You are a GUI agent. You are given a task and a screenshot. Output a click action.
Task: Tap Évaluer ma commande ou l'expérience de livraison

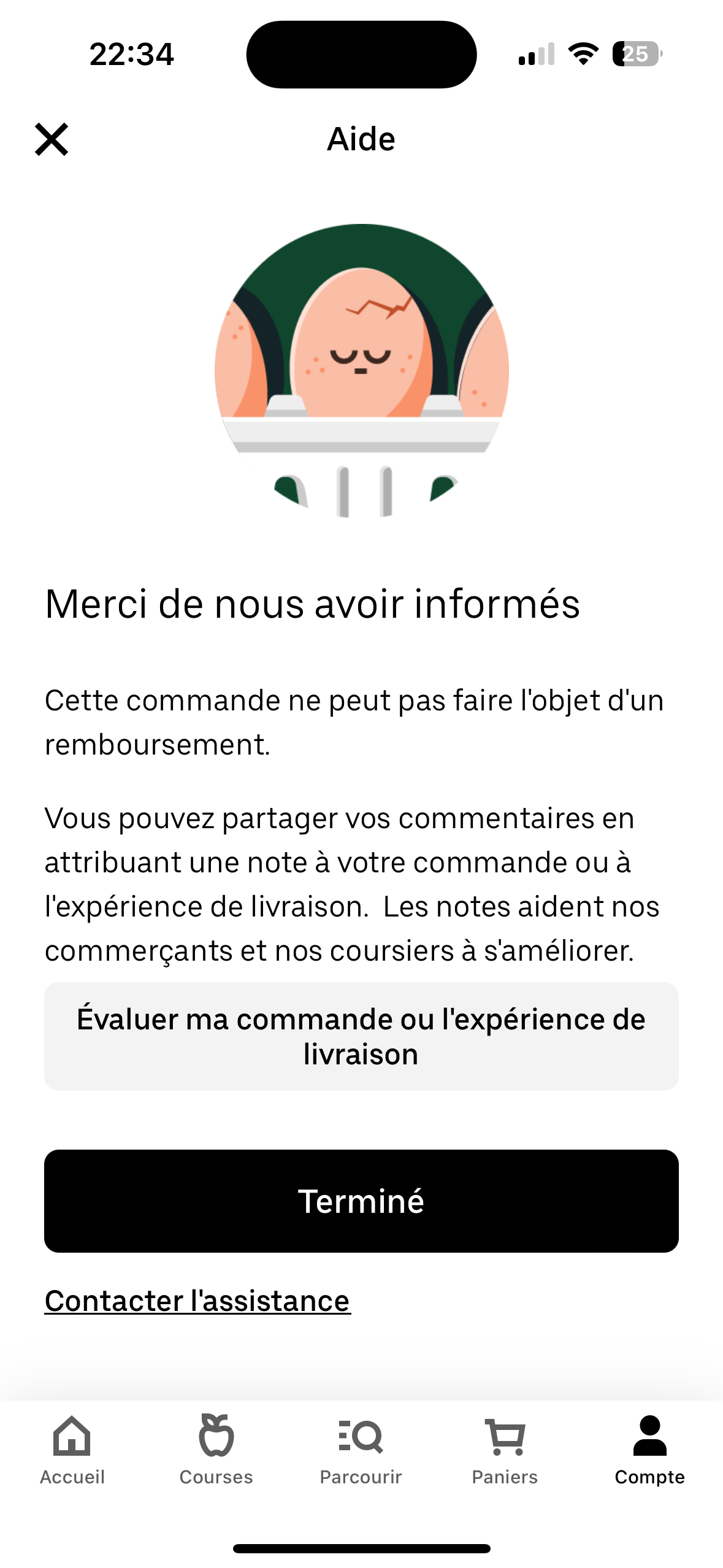[361, 1036]
